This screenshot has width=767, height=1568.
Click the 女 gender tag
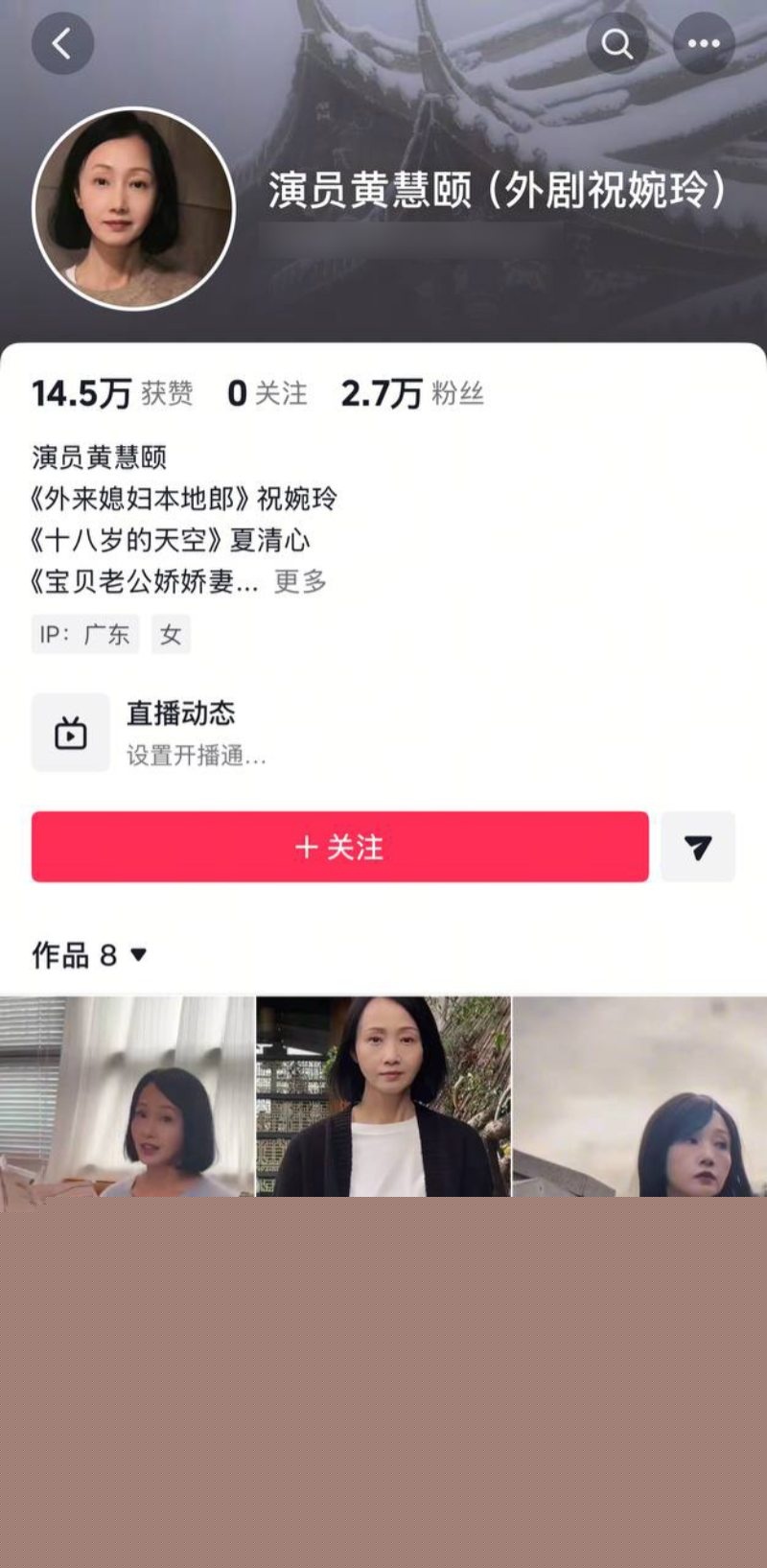point(171,634)
